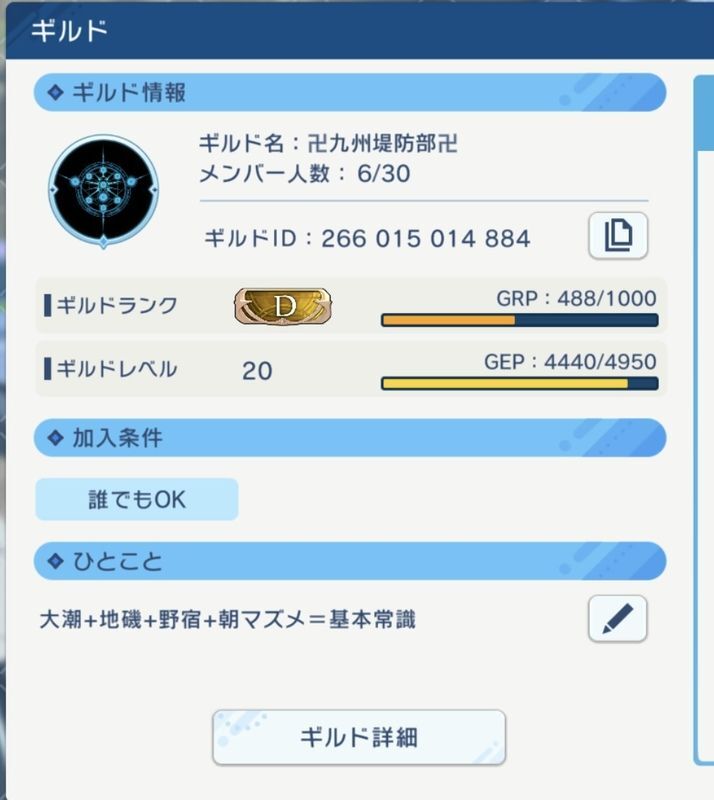Image resolution: width=714 pixels, height=800 pixels.
Task: Open ギルド詳細 guild details
Action: tap(359, 738)
